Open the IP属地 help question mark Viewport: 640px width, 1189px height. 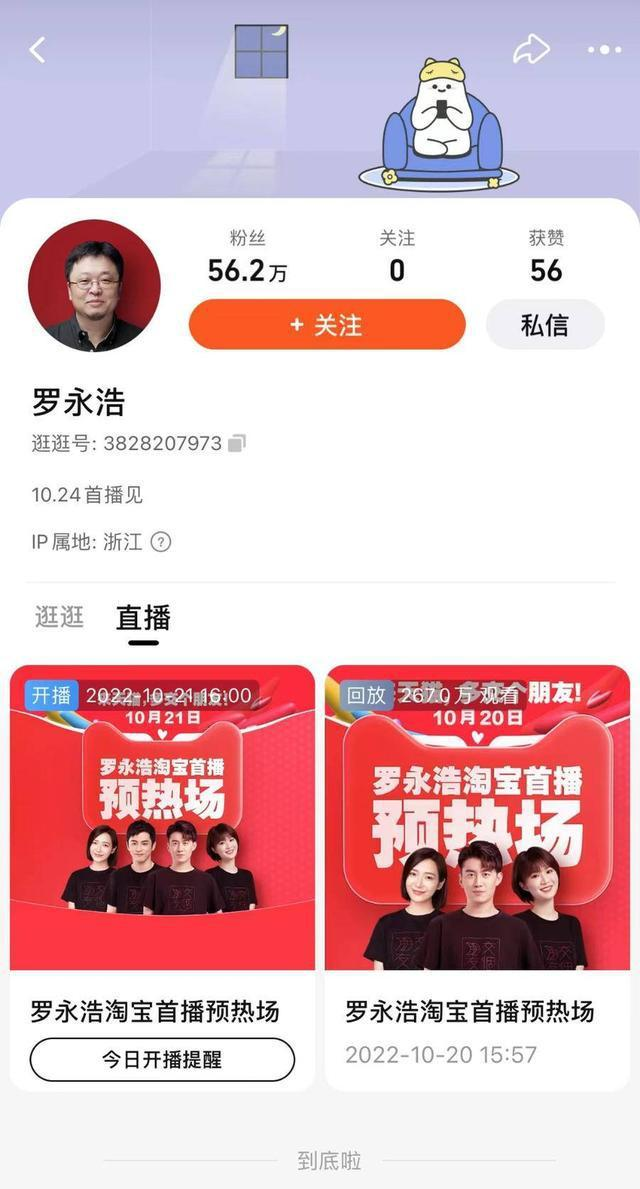tap(161, 542)
